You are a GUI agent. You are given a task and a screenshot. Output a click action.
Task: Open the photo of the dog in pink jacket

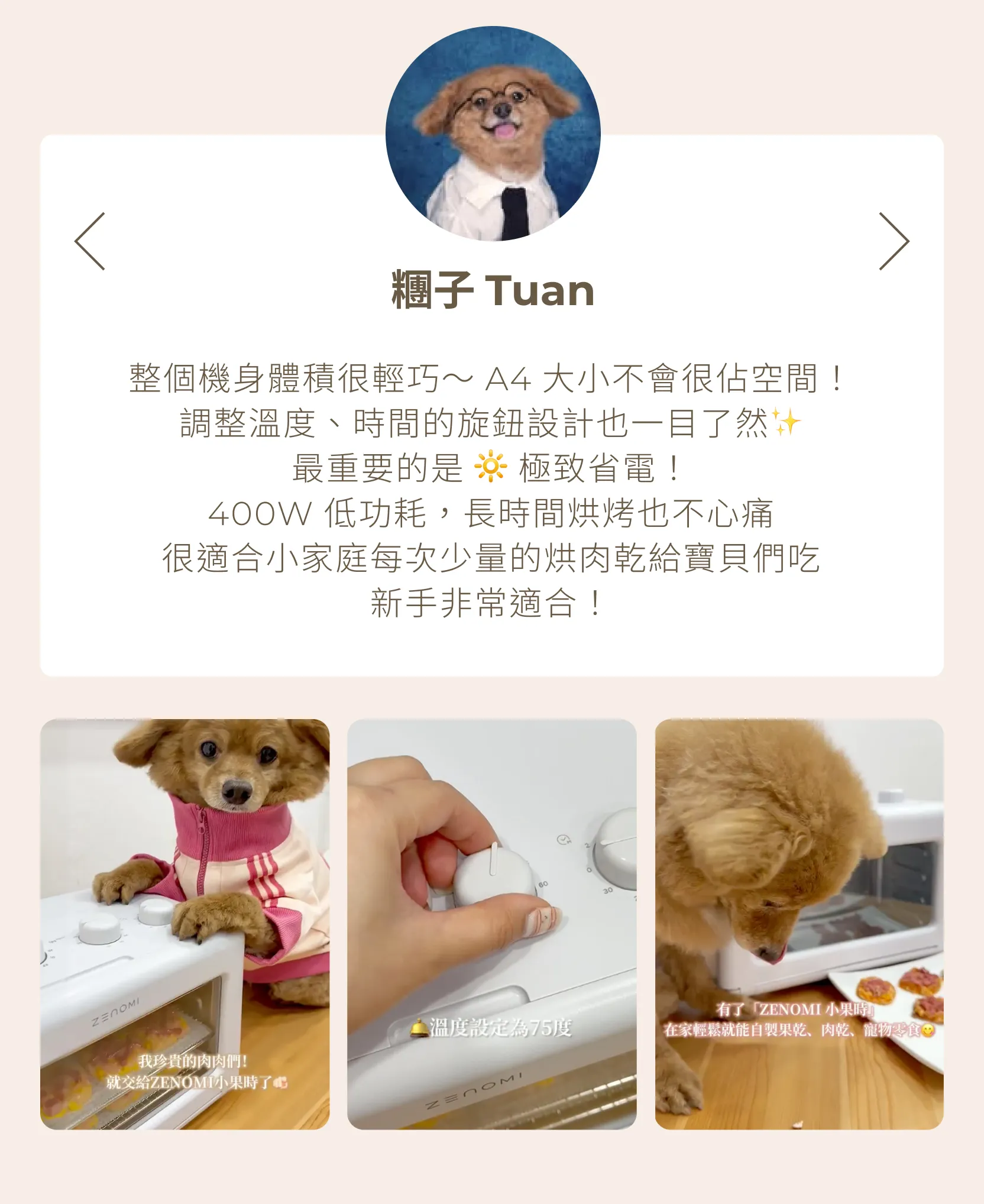[x=184, y=924]
